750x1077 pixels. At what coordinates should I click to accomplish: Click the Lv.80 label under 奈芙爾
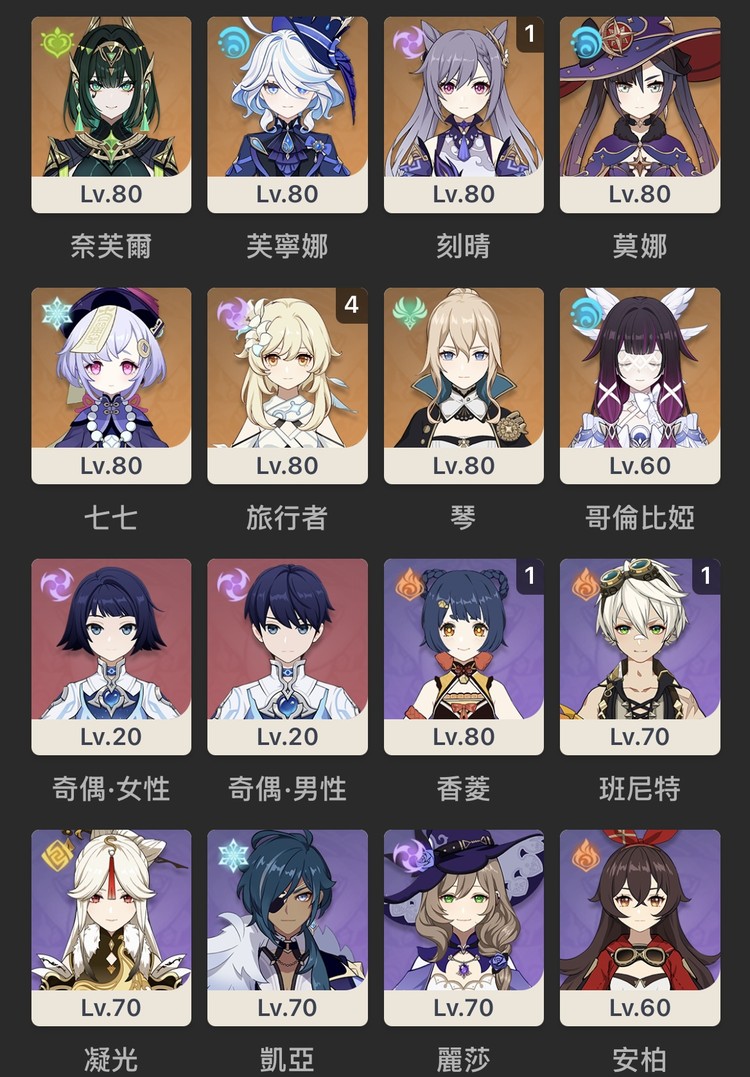[111, 193]
